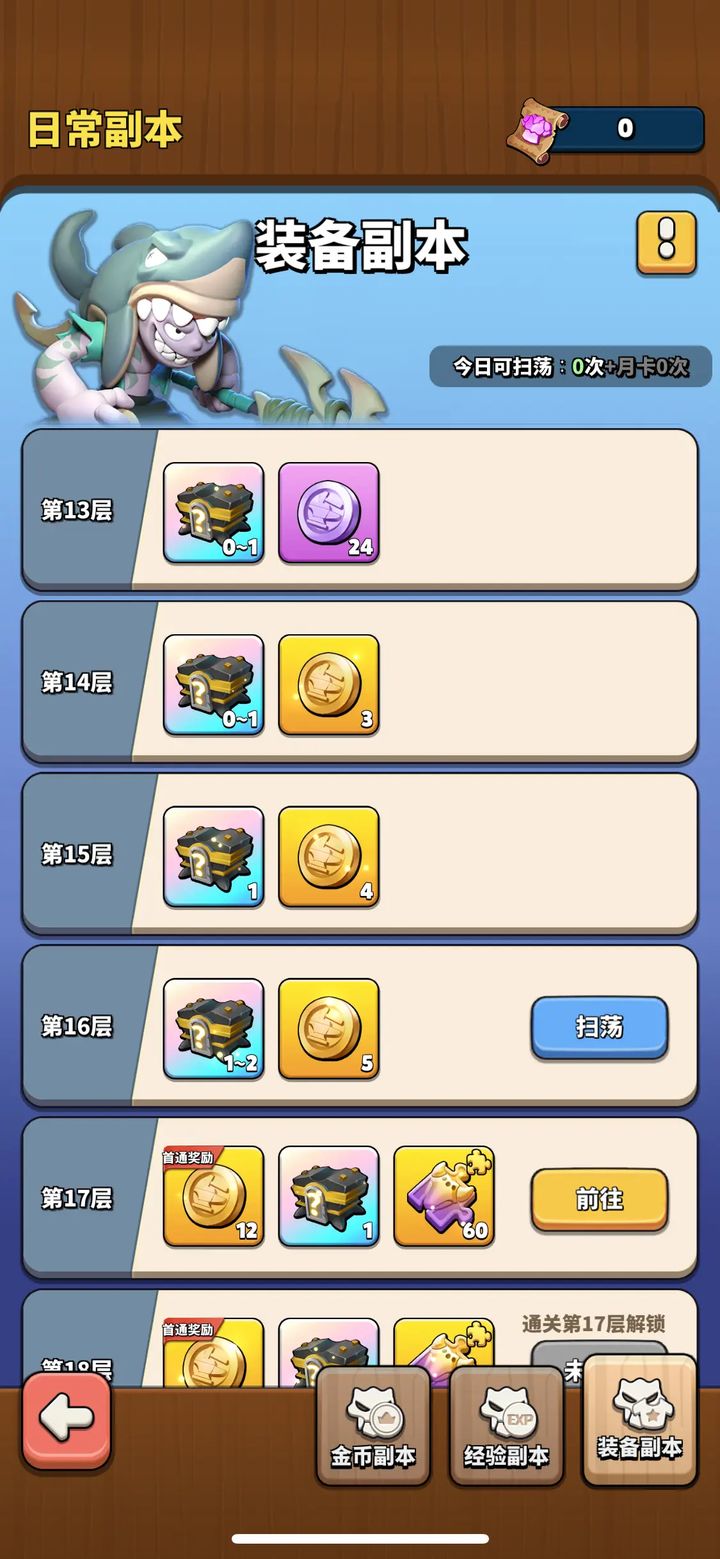View the mystery chest reward in 第13层
Image resolution: width=720 pixels, height=1559 pixels.
213,512
